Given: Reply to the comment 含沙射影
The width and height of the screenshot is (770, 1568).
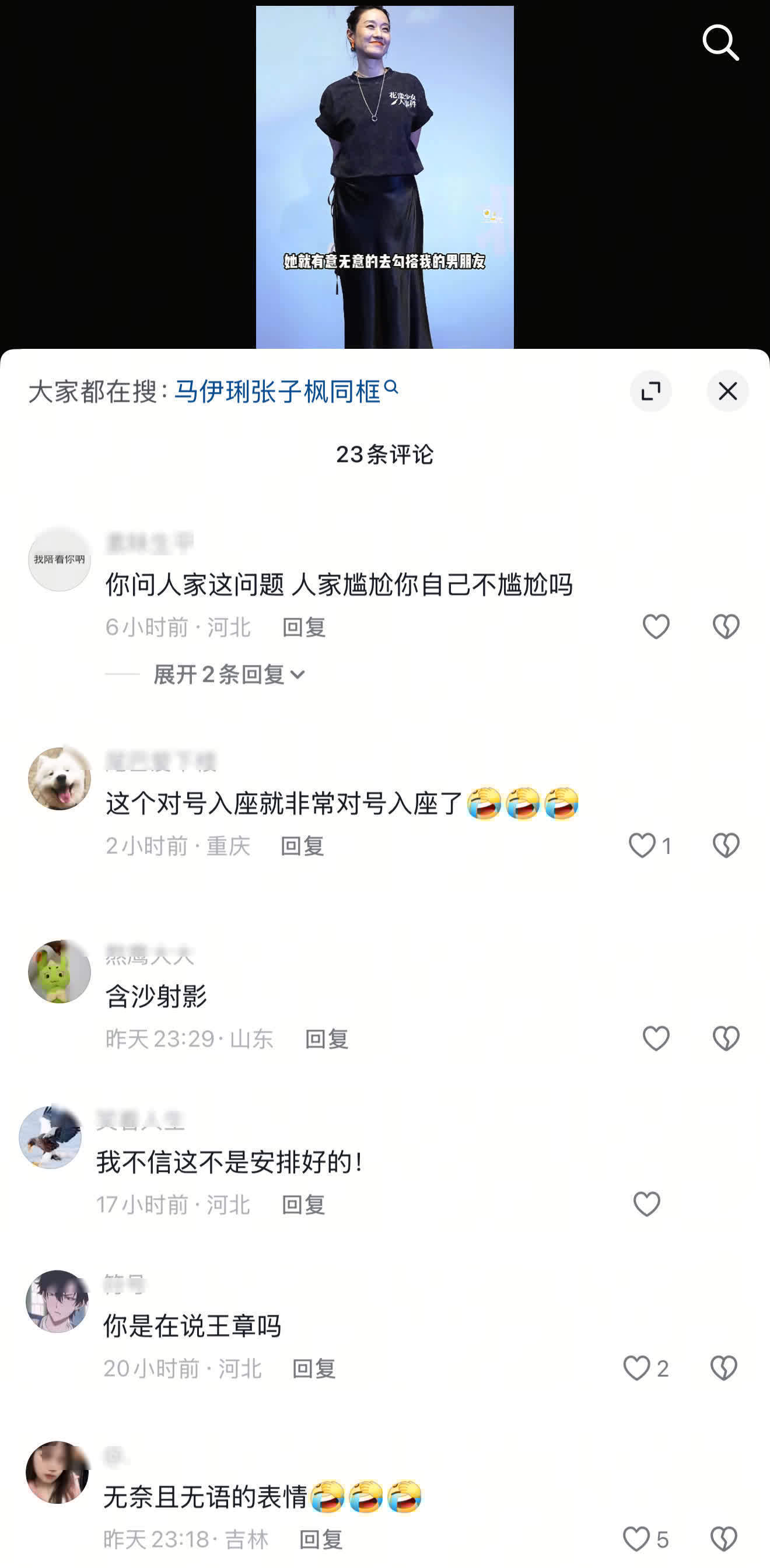Looking at the screenshot, I should point(326,1038).
